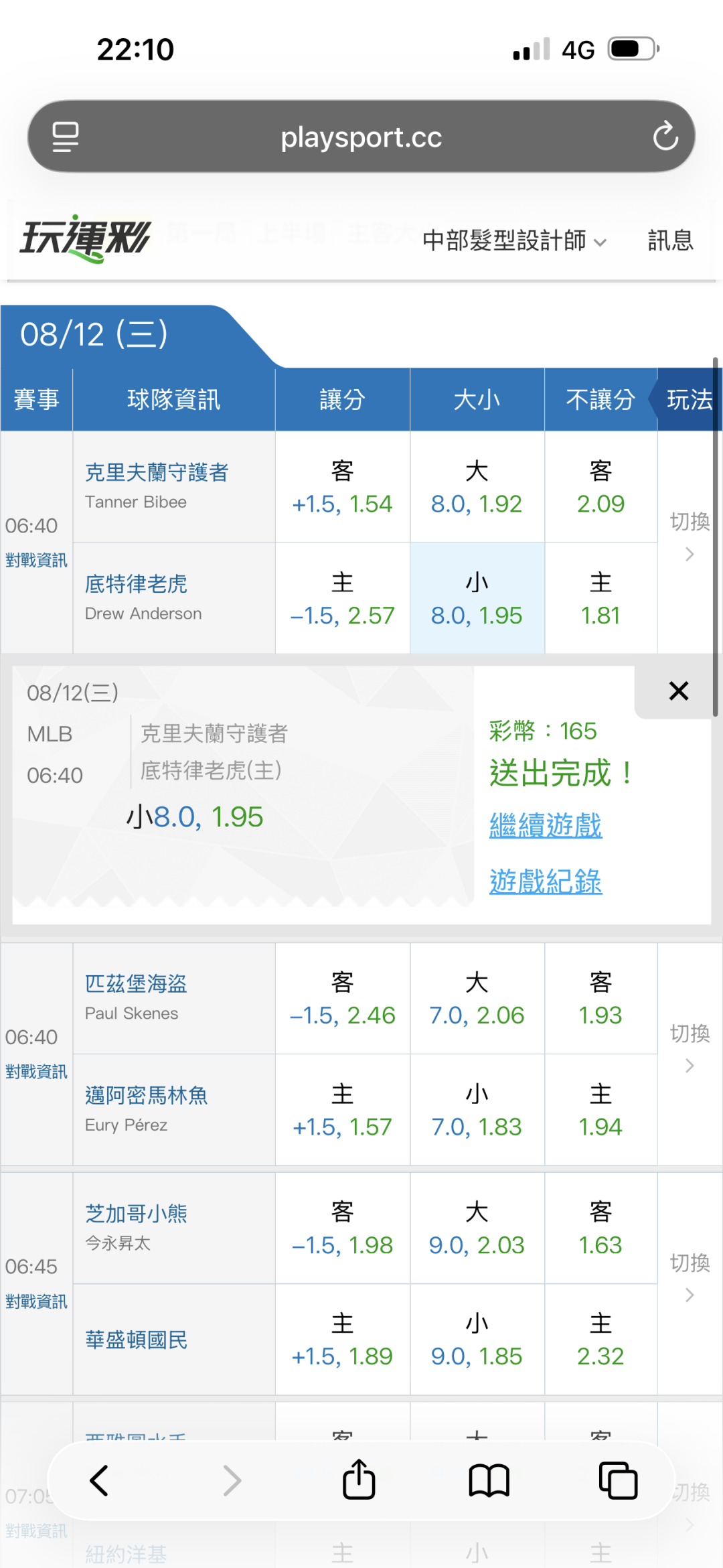This screenshot has height=1568, width=723.
Task: Pick 客 +1.5, 1.54 spread for 克里夫蘭守護者
Action: pos(342,487)
